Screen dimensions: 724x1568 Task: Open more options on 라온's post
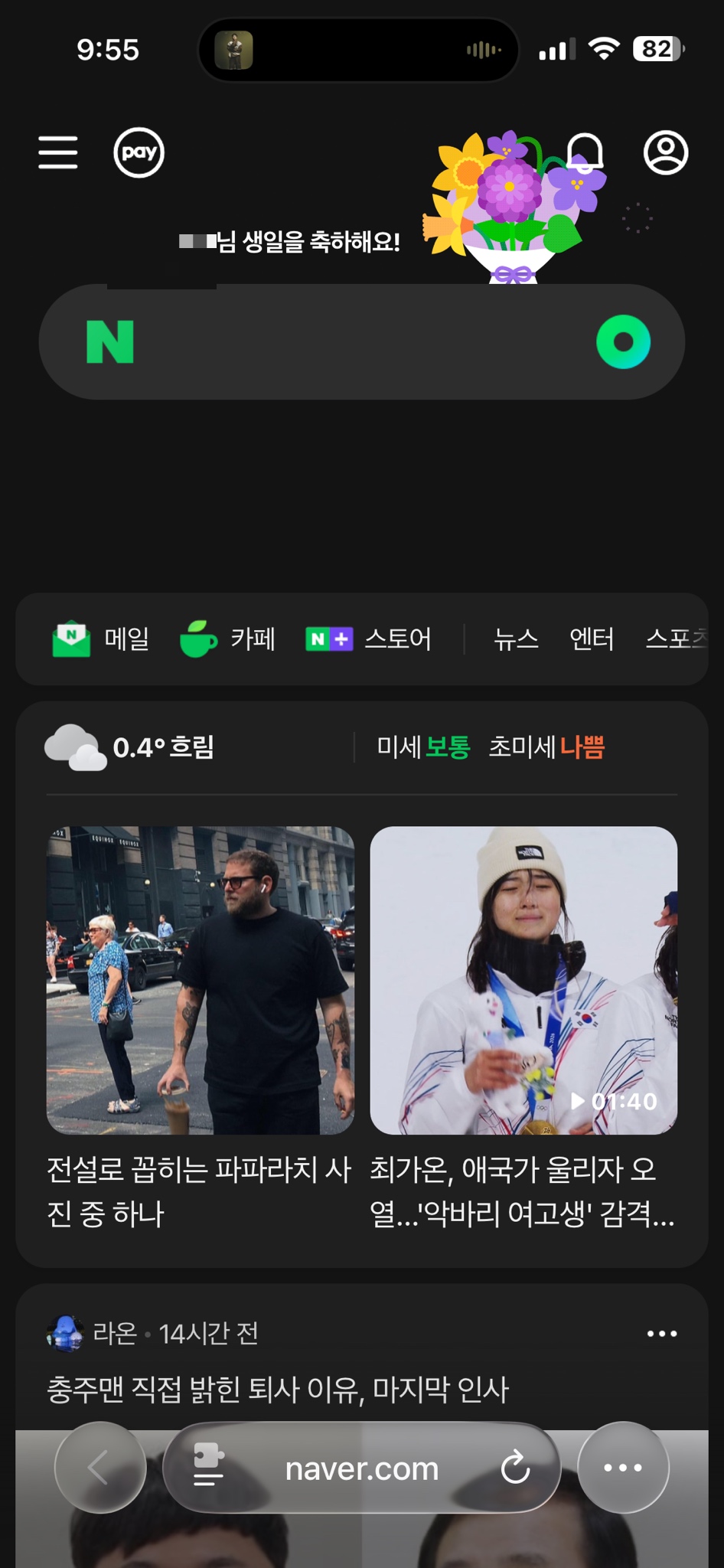(662, 1334)
